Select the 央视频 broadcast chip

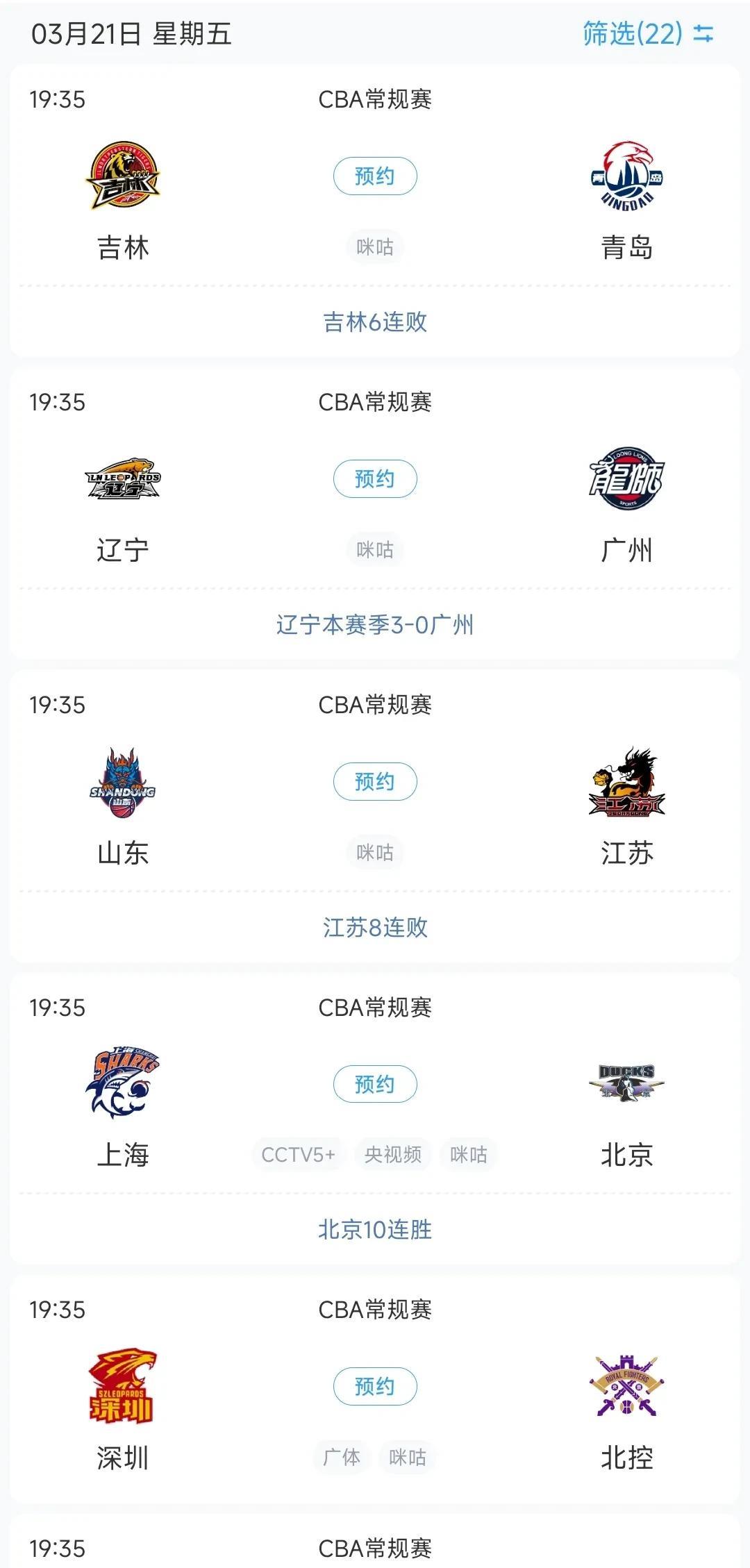click(x=393, y=1155)
